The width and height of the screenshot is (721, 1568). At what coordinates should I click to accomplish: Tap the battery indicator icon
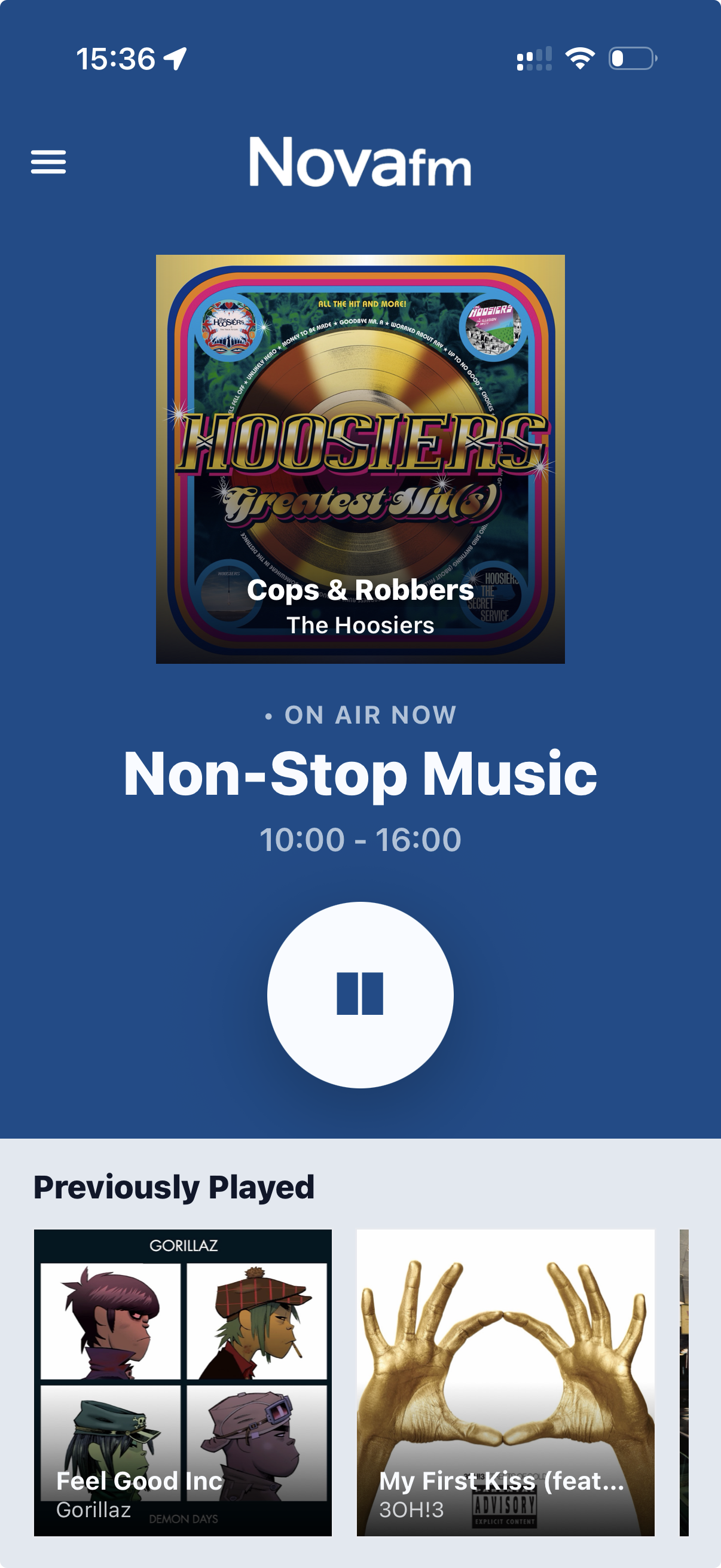click(x=633, y=57)
